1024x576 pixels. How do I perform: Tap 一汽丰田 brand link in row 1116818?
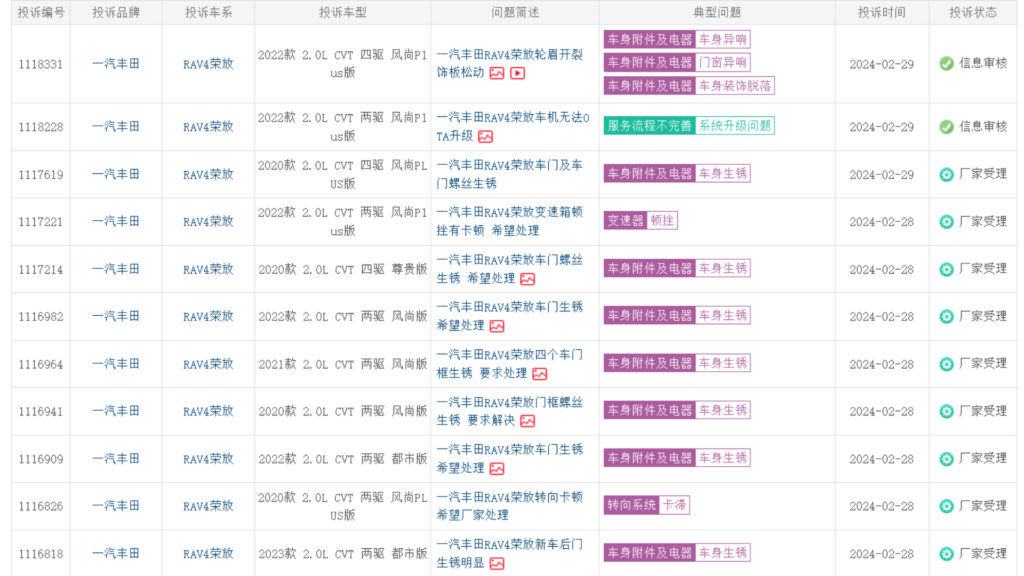coord(116,553)
